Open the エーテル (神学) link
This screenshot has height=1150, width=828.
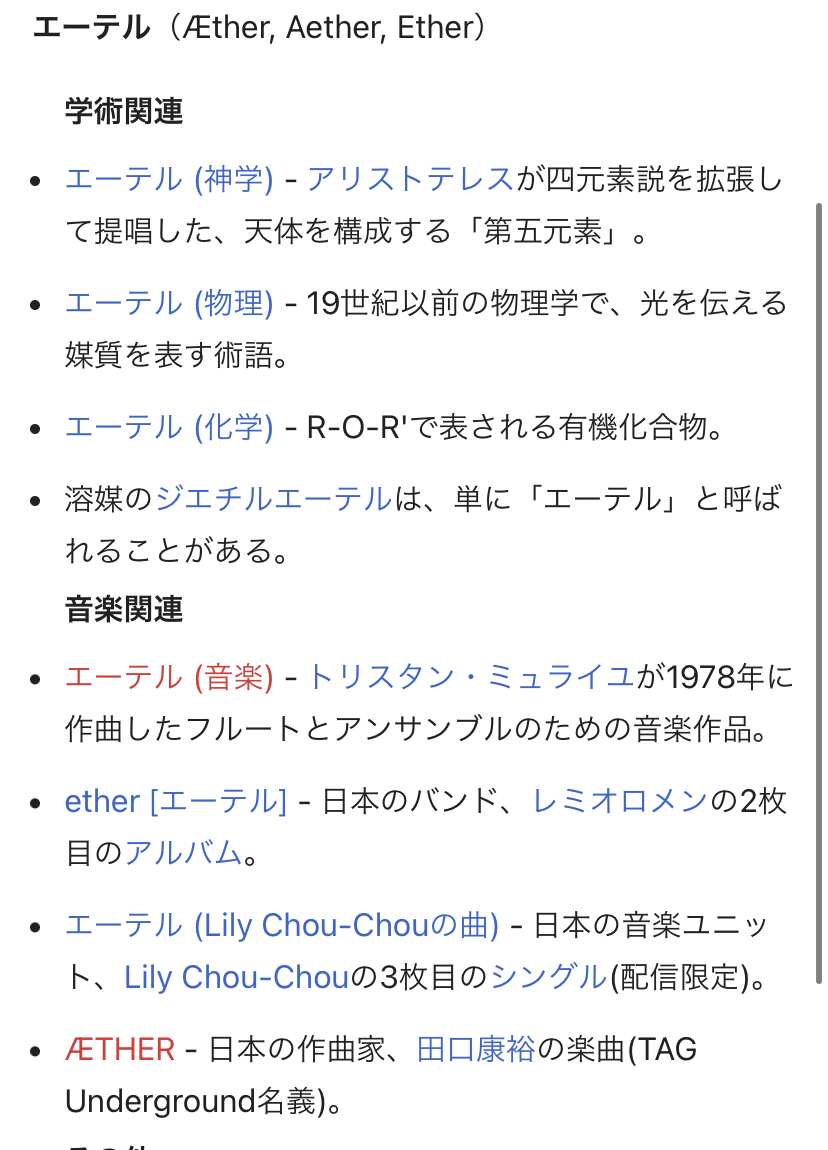(x=168, y=179)
